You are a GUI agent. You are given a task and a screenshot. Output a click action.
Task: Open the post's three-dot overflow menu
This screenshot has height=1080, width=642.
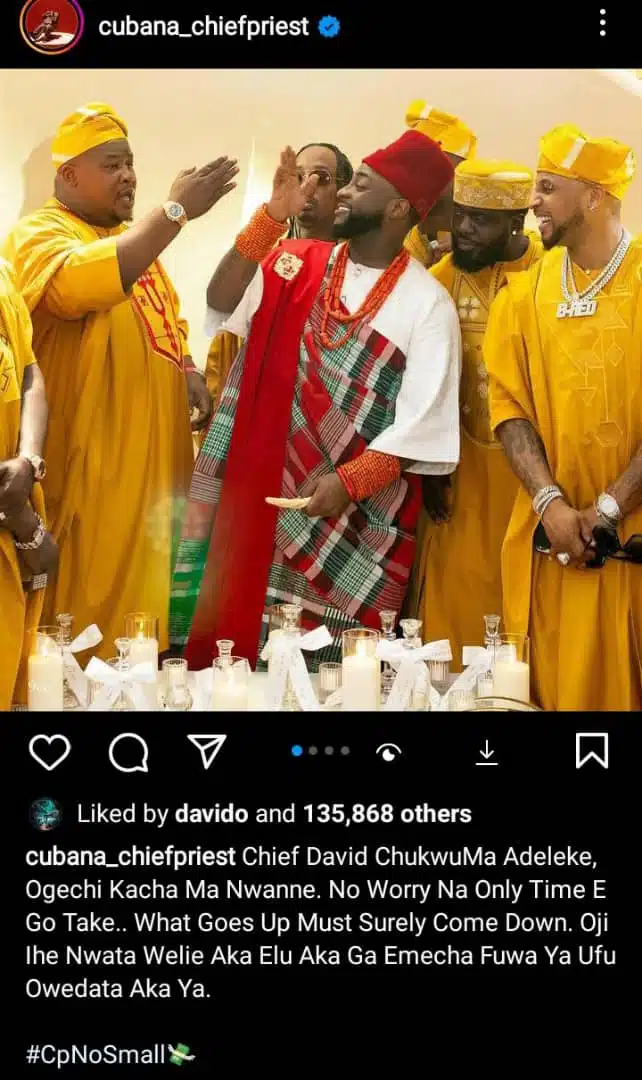pos(602,23)
